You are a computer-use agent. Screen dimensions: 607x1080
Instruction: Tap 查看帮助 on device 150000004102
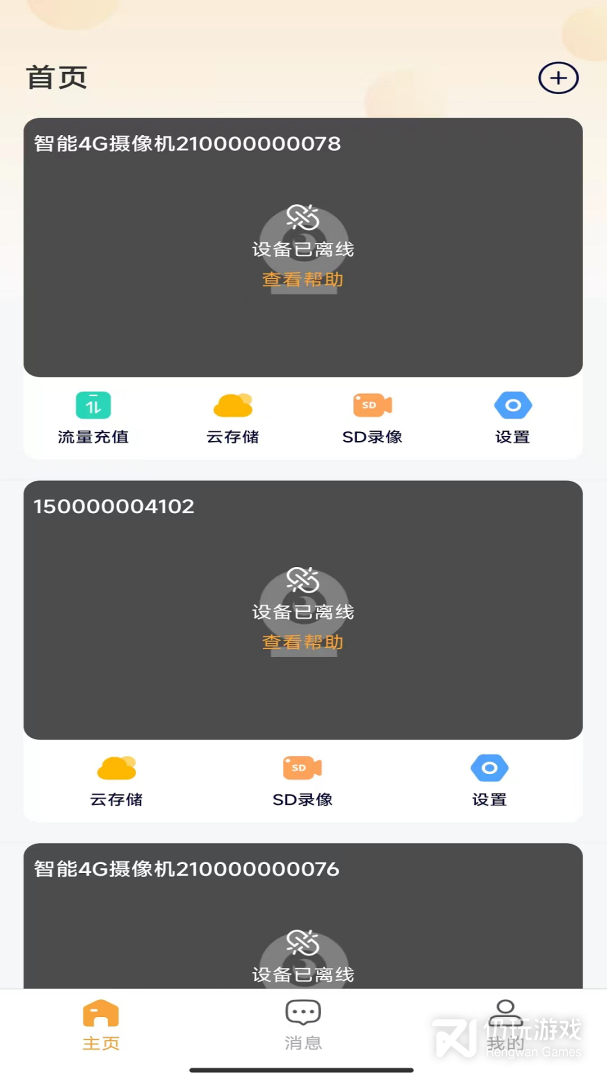click(x=302, y=643)
